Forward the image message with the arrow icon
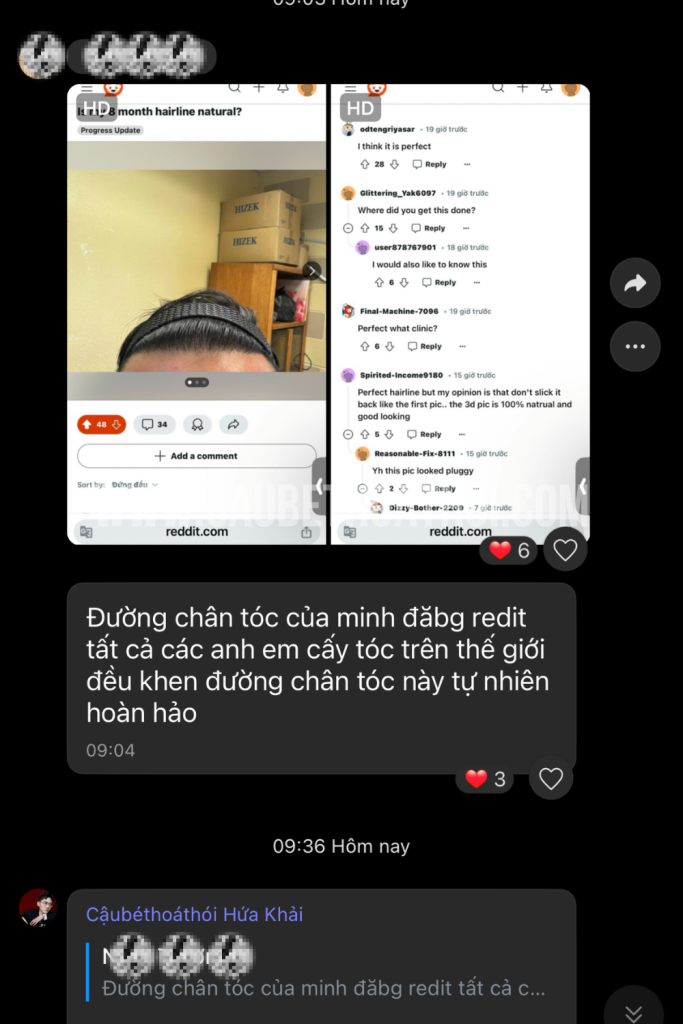The width and height of the screenshot is (683, 1024). [x=635, y=284]
